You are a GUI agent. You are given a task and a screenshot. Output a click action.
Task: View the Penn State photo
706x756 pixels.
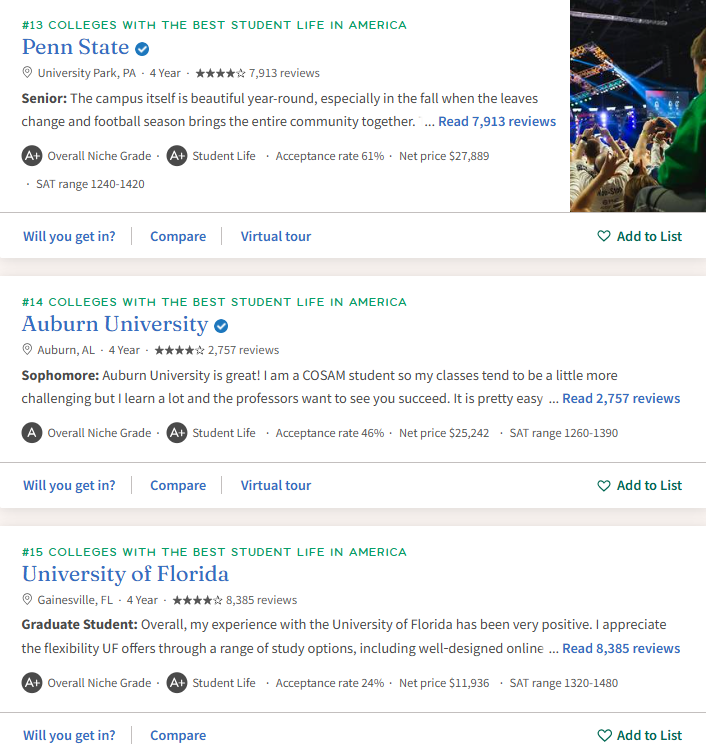click(x=638, y=106)
